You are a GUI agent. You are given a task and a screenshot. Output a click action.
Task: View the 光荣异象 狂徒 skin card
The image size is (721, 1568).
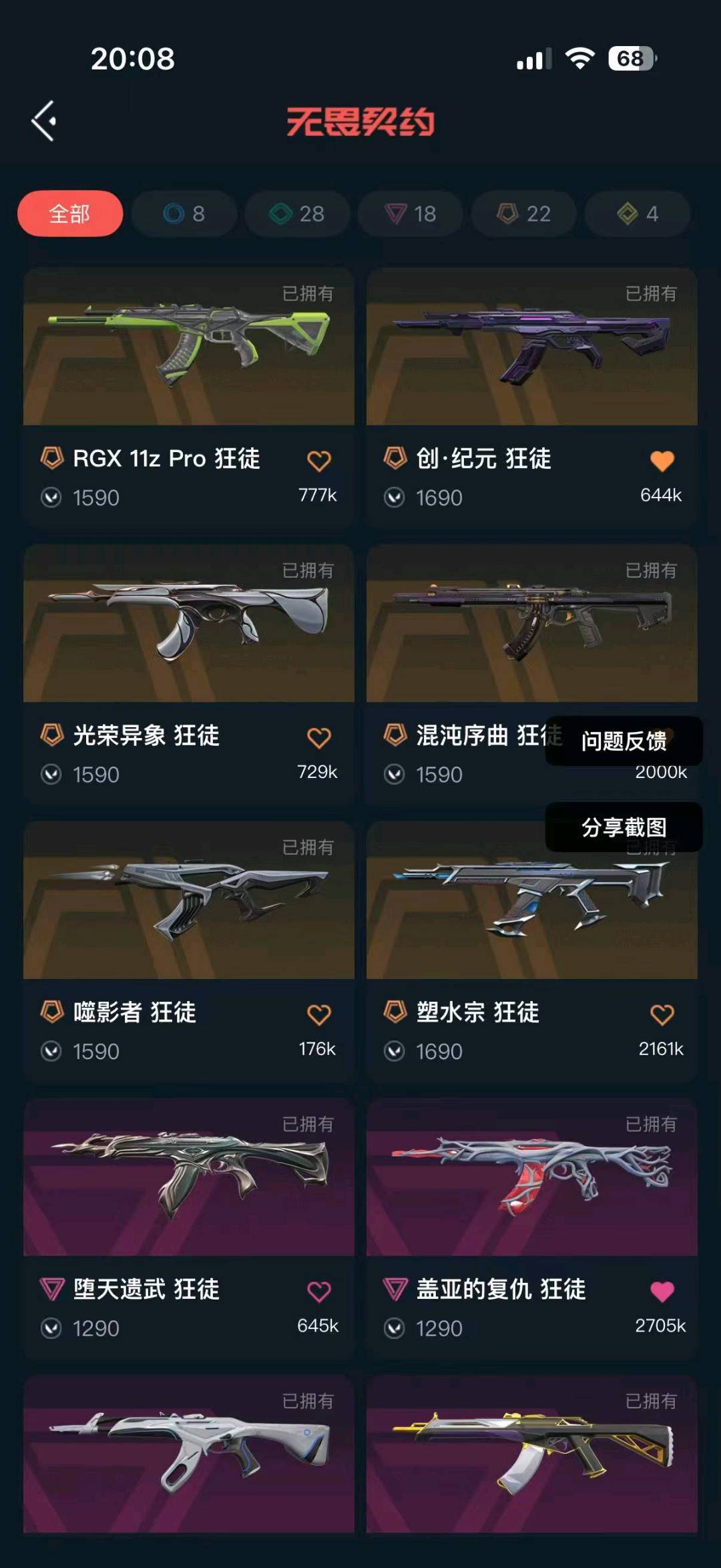tap(189, 624)
